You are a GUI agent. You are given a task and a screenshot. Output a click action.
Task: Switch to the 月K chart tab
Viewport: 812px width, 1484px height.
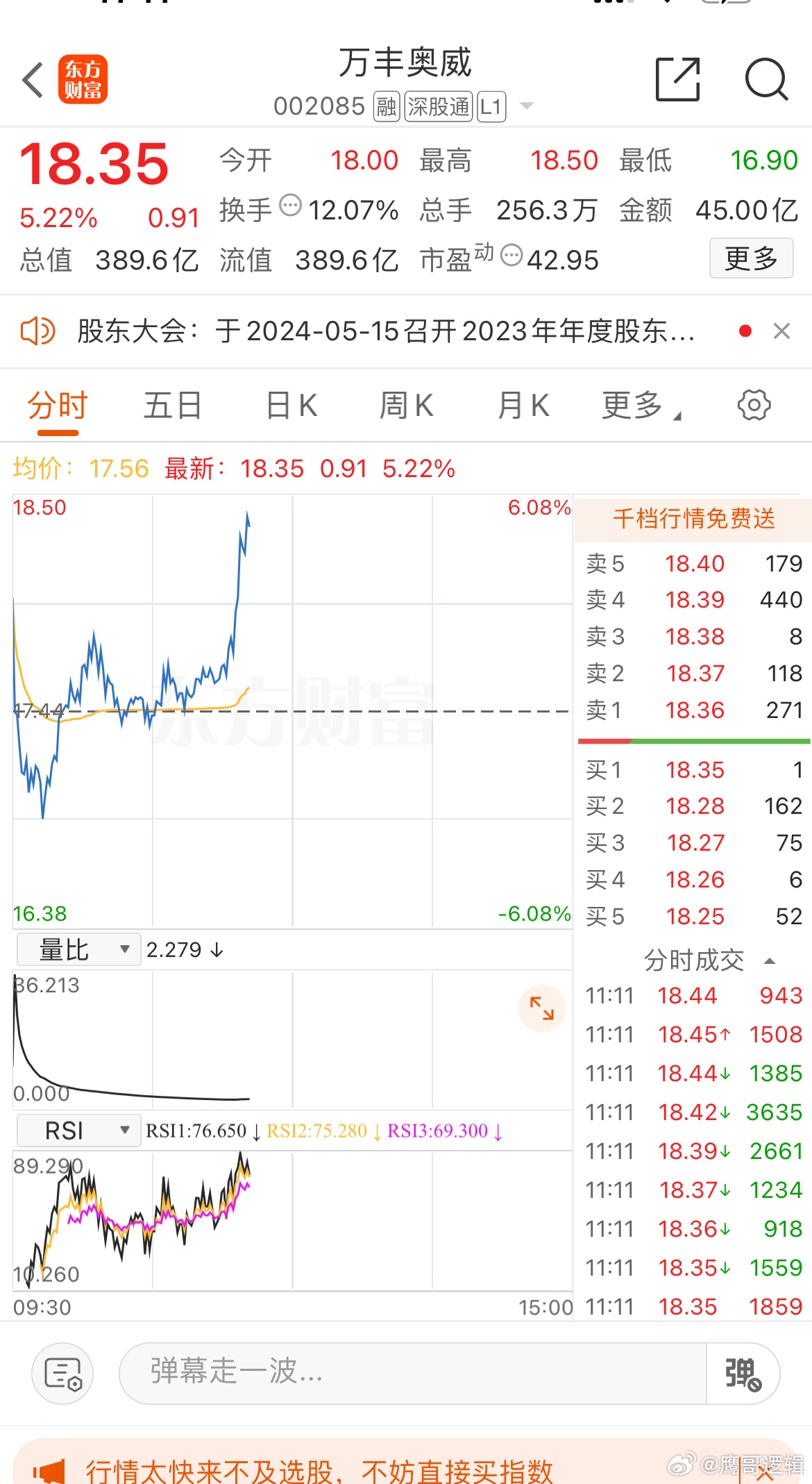tap(523, 405)
